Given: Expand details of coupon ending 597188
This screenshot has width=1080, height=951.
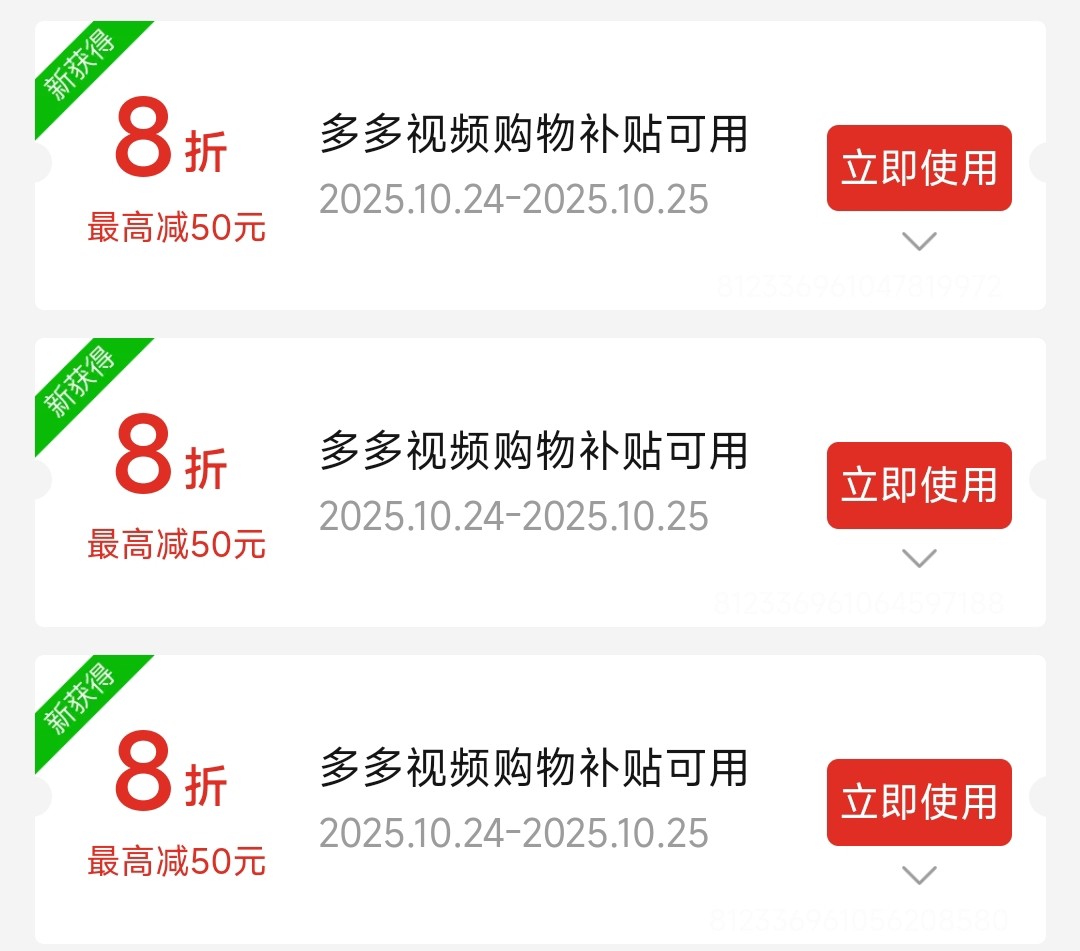Looking at the screenshot, I should point(919,558).
